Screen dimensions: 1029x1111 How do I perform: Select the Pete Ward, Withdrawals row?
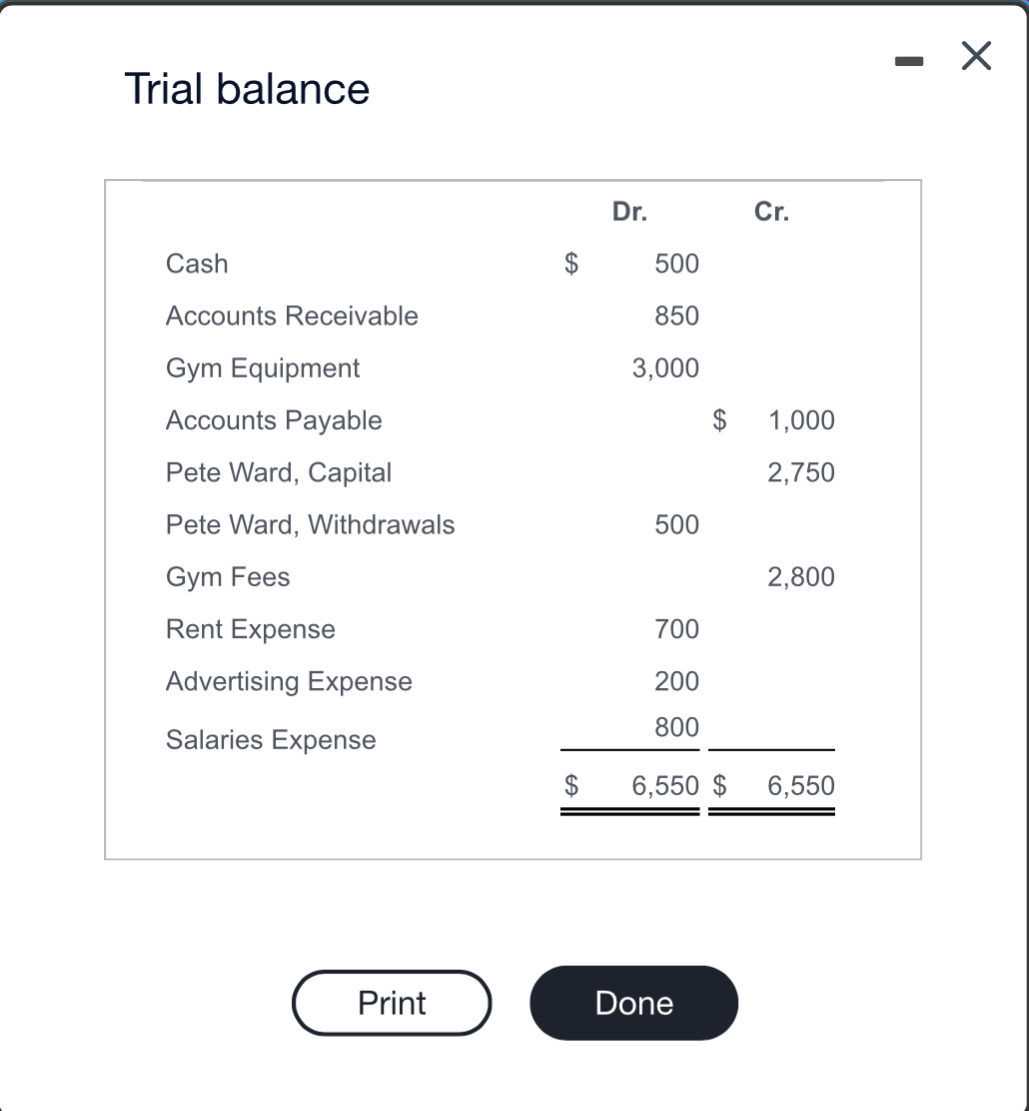(310, 524)
